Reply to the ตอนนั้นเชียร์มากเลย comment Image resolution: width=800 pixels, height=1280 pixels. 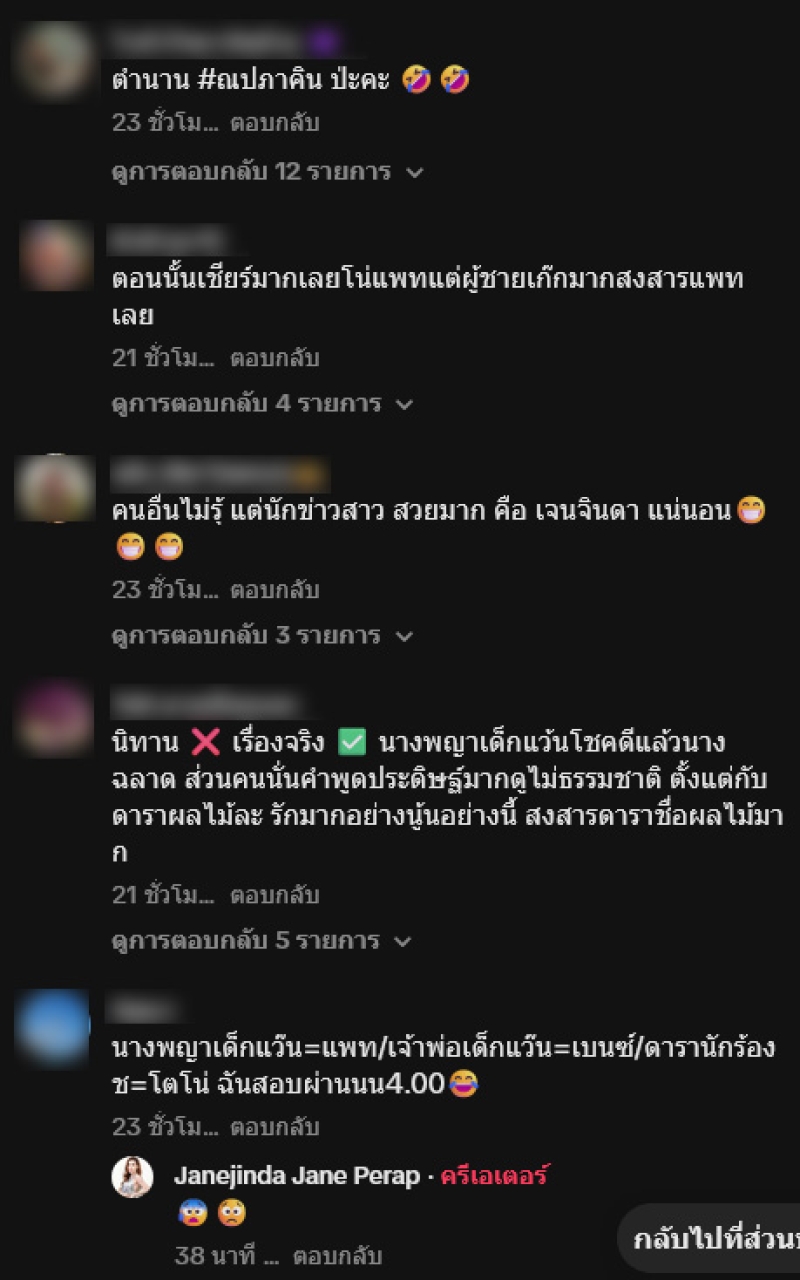pyautogui.click(x=274, y=357)
